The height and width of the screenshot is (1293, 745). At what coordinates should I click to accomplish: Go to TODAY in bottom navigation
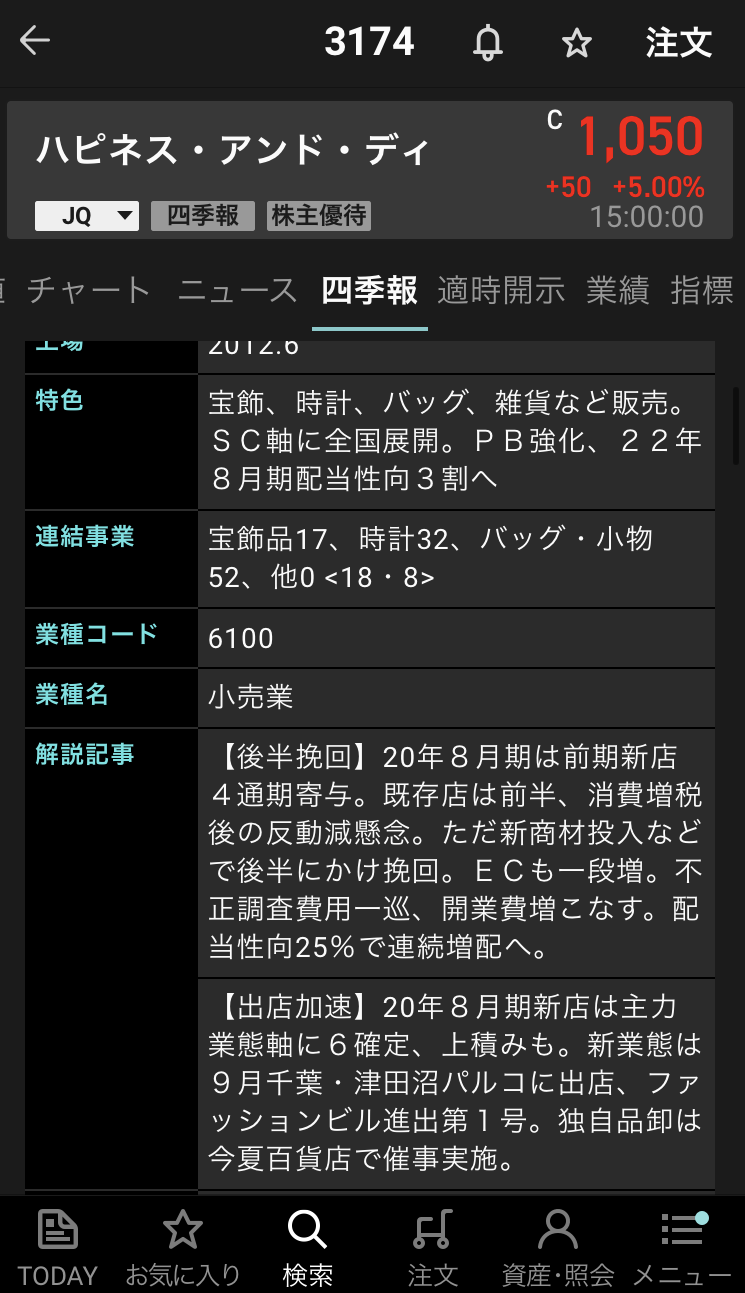[58, 1246]
